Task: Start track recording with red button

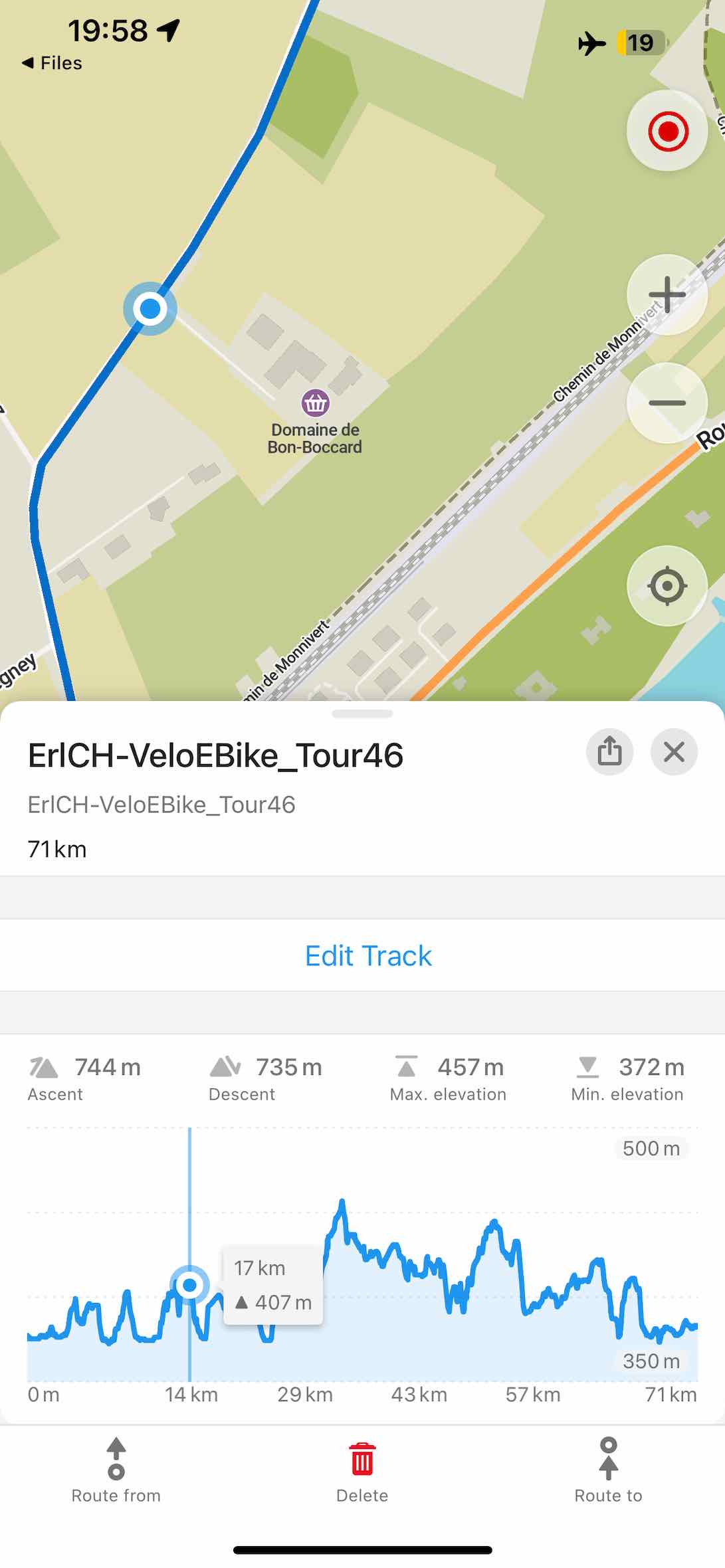Action: [x=667, y=131]
